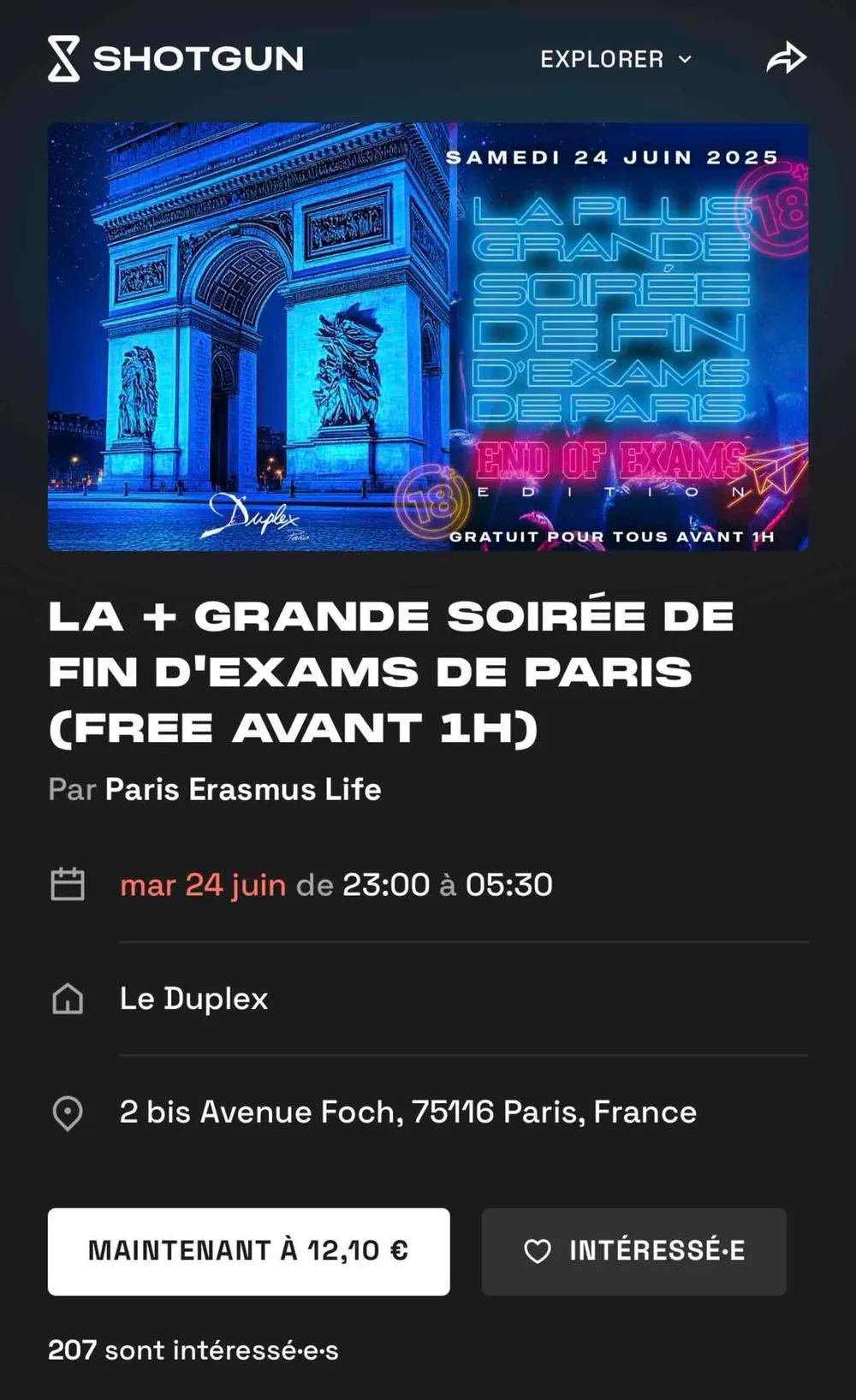Open the Paris Erasmus Life organizer page

(242, 789)
